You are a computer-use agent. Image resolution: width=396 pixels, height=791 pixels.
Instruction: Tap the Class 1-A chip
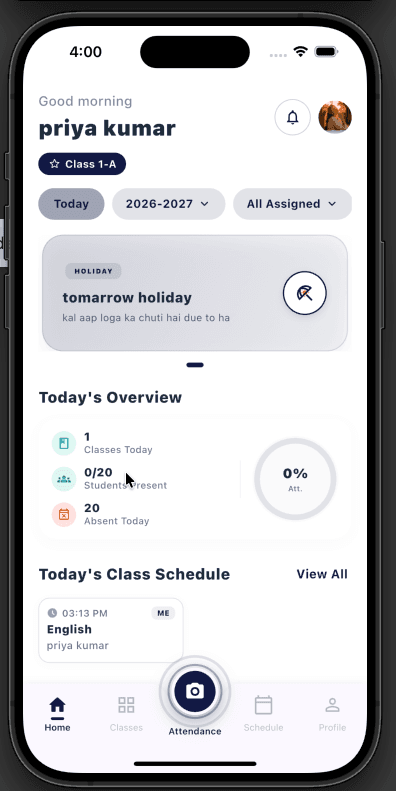click(x=82, y=164)
